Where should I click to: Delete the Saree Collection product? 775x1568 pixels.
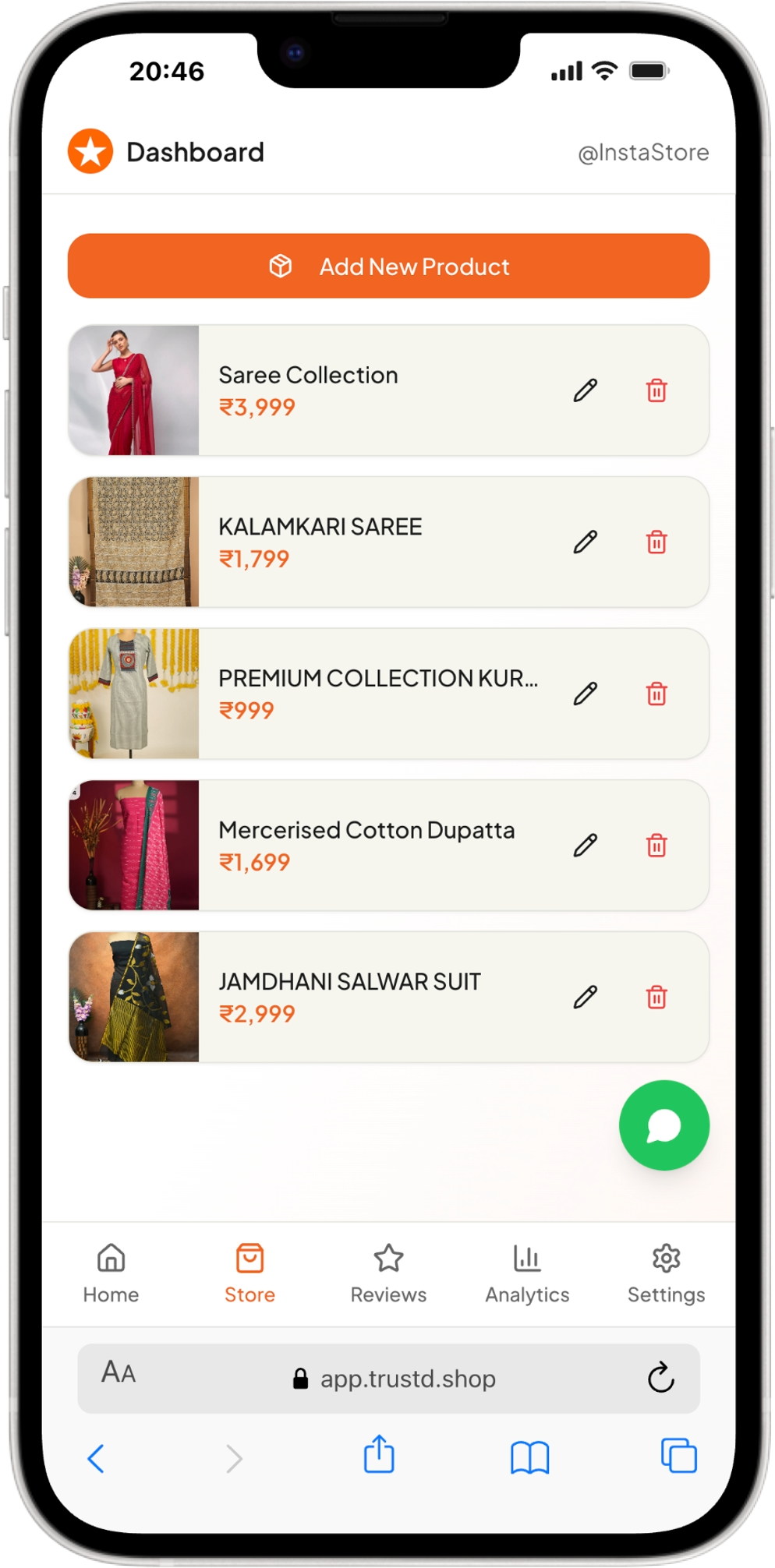pos(656,390)
